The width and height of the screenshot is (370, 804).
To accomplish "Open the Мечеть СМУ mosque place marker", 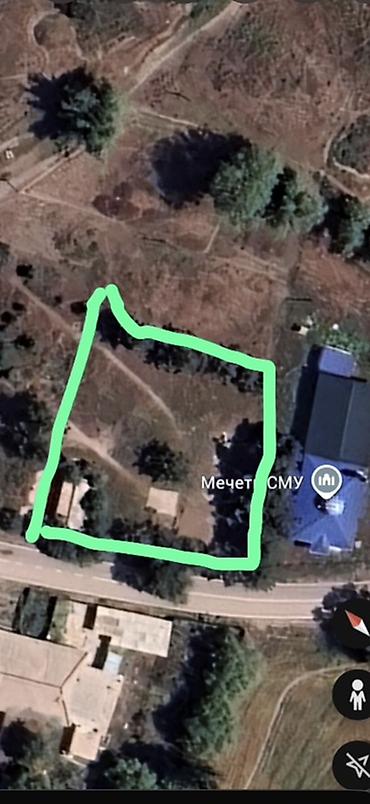I will [x=327, y=481].
